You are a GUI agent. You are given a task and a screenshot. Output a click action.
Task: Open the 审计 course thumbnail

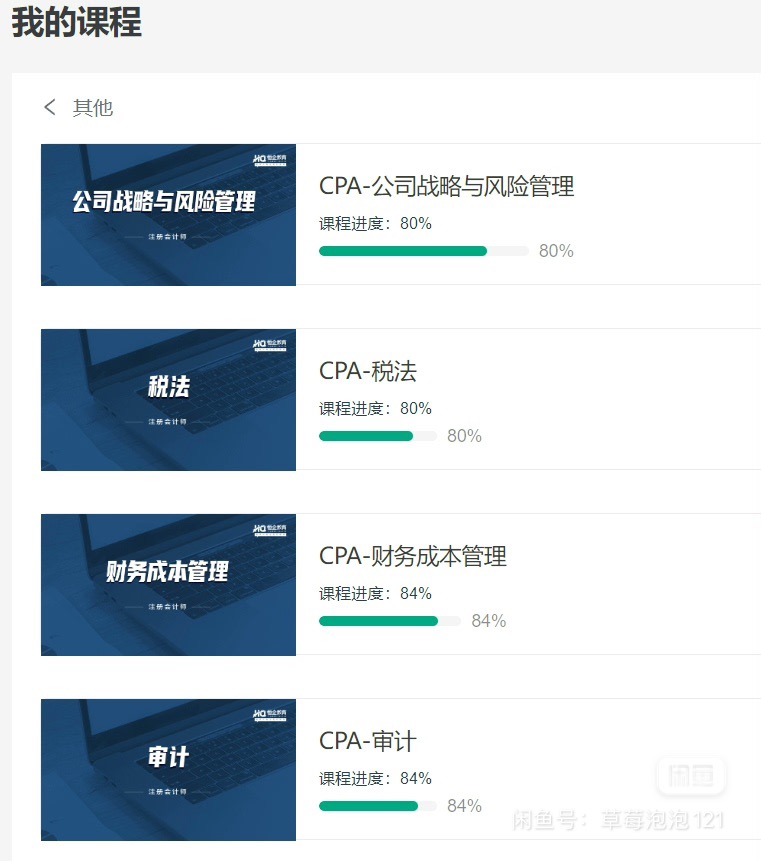[168, 770]
